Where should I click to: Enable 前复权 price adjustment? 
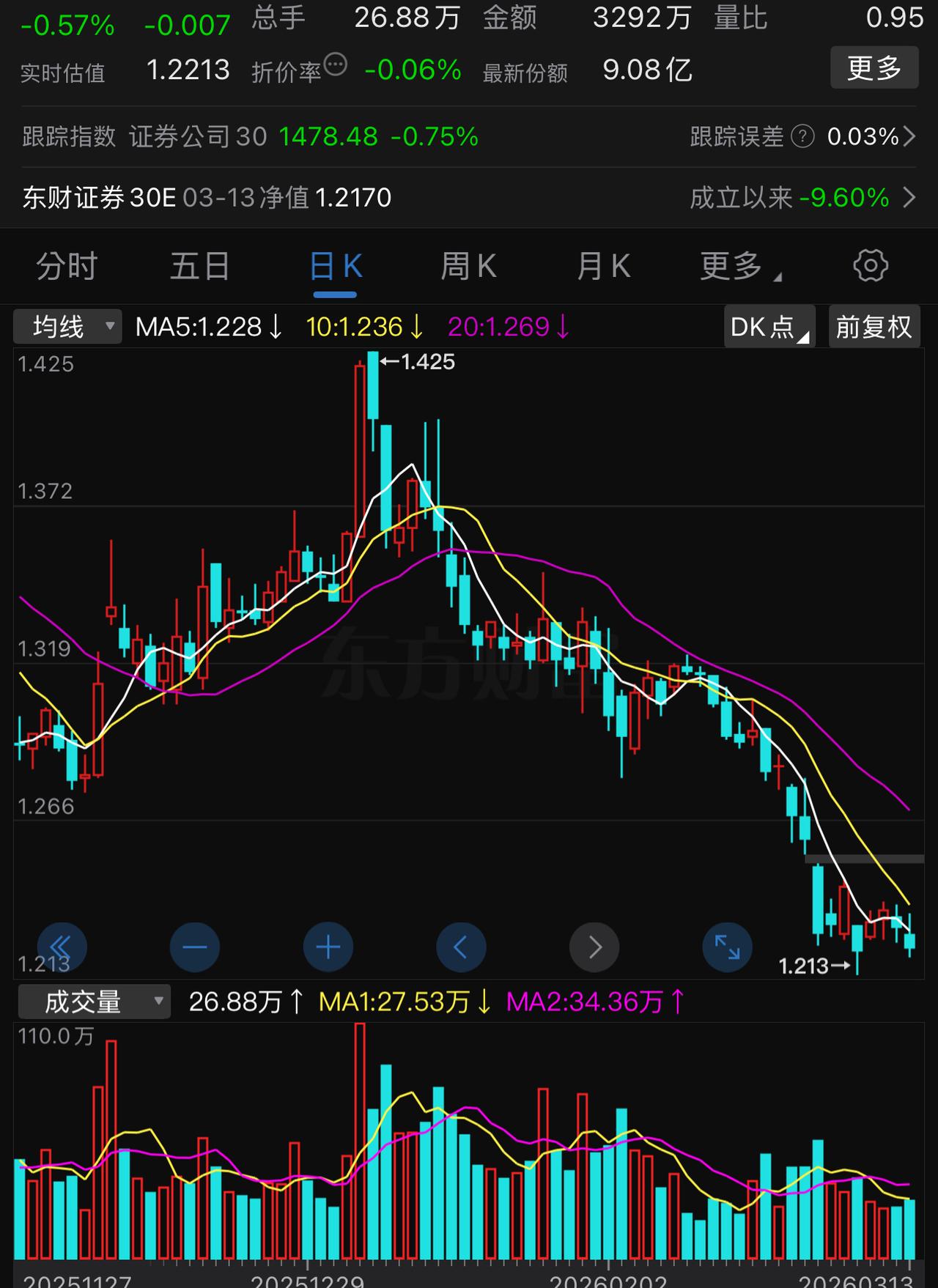pos(874,326)
